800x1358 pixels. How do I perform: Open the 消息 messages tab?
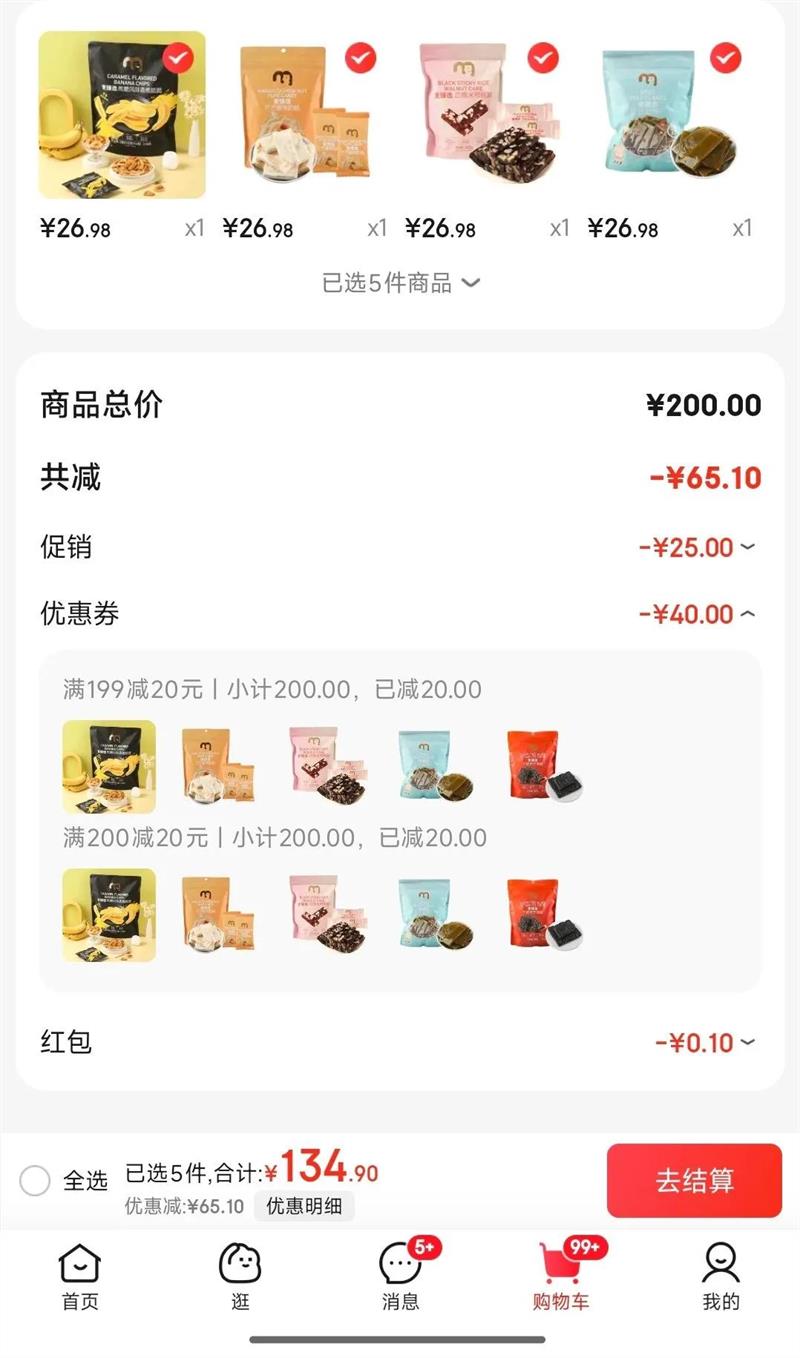pyautogui.click(x=401, y=1276)
